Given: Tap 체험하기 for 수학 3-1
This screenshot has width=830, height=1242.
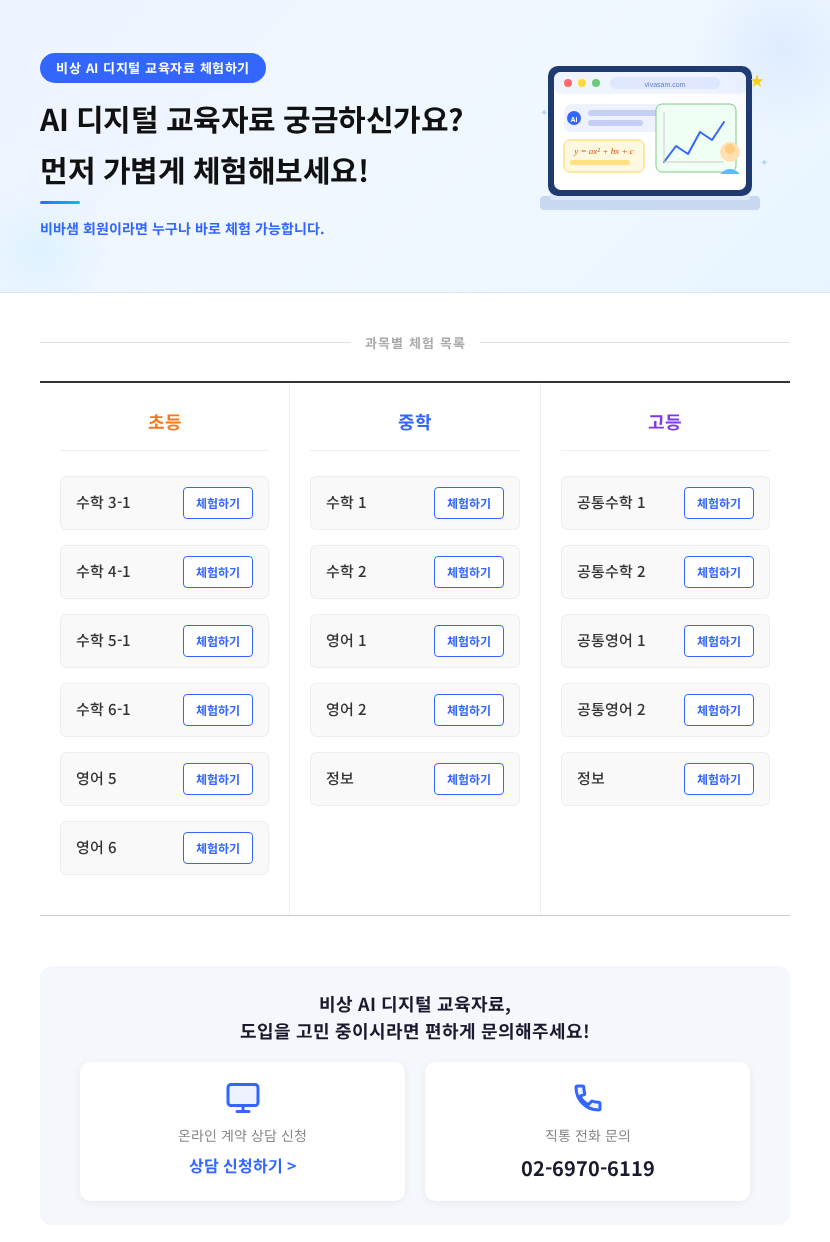Looking at the screenshot, I should pos(218,503).
